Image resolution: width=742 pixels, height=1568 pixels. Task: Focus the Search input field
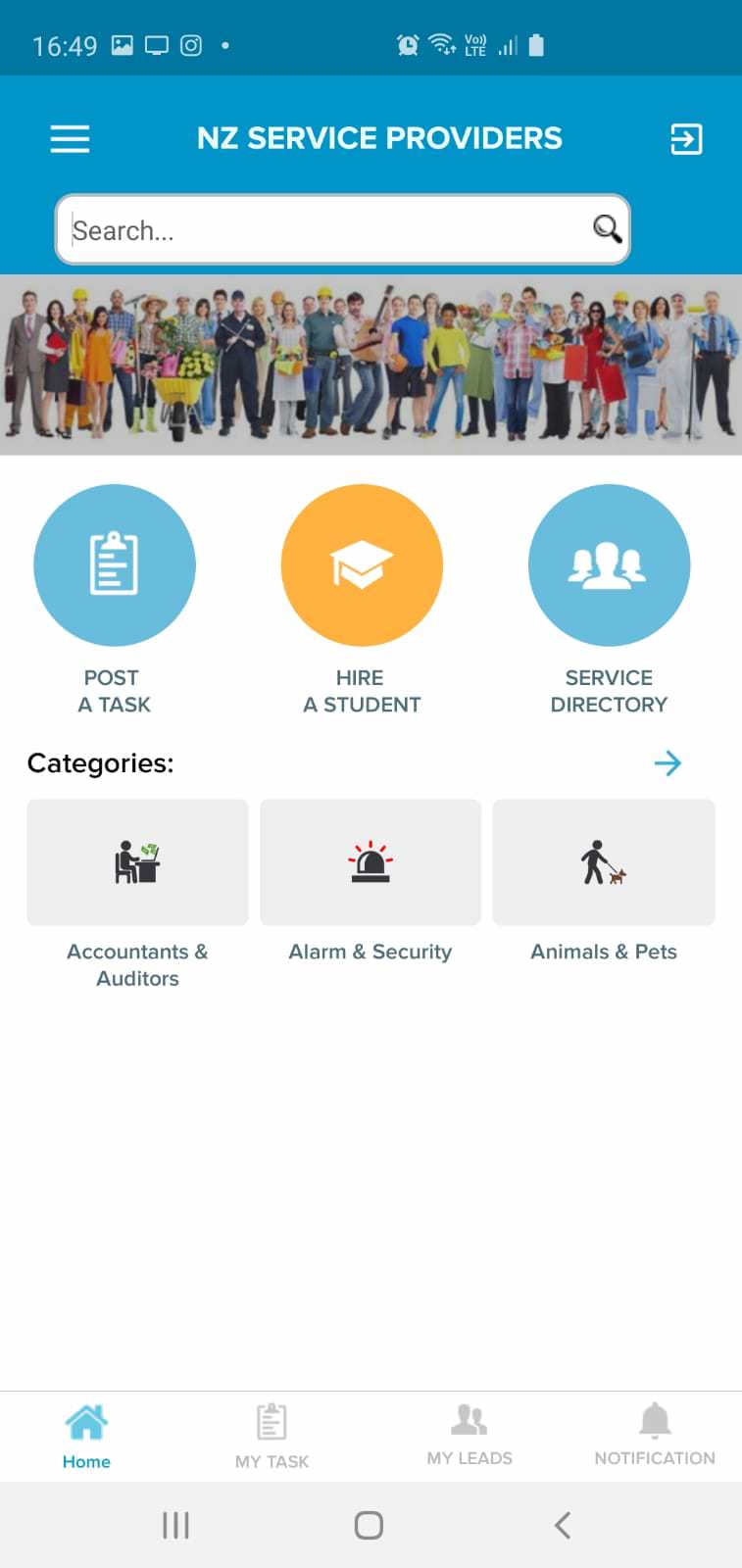(323, 230)
